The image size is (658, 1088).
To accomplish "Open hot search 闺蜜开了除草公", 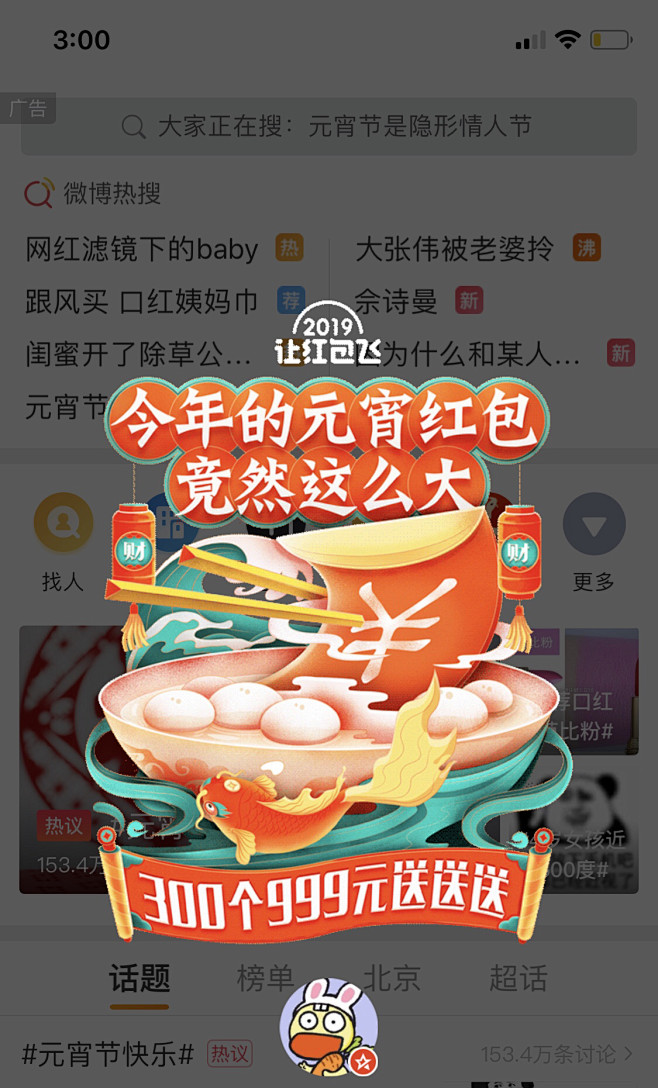I will click(x=138, y=353).
